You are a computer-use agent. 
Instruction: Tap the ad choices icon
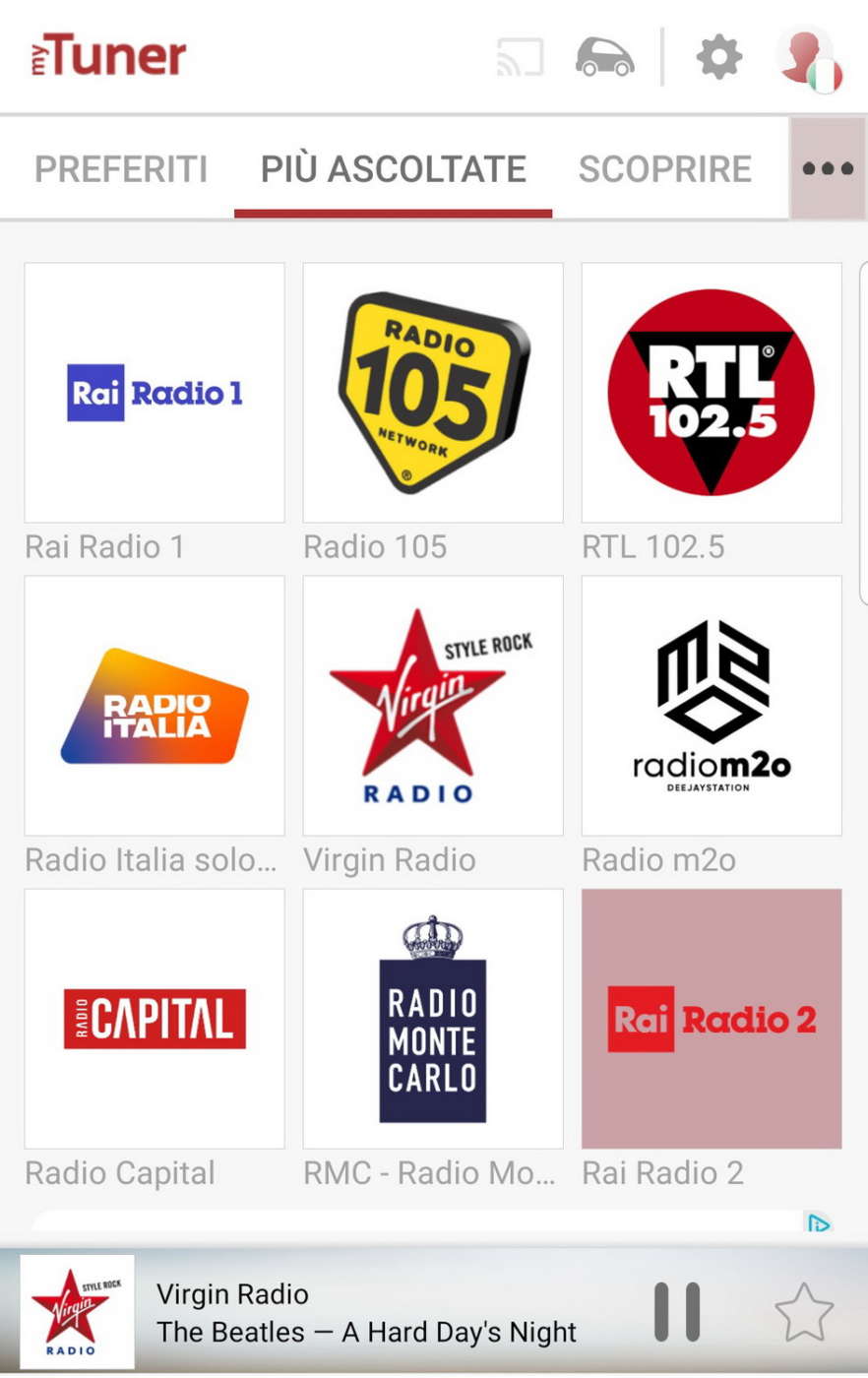(x=818, y=1223)
